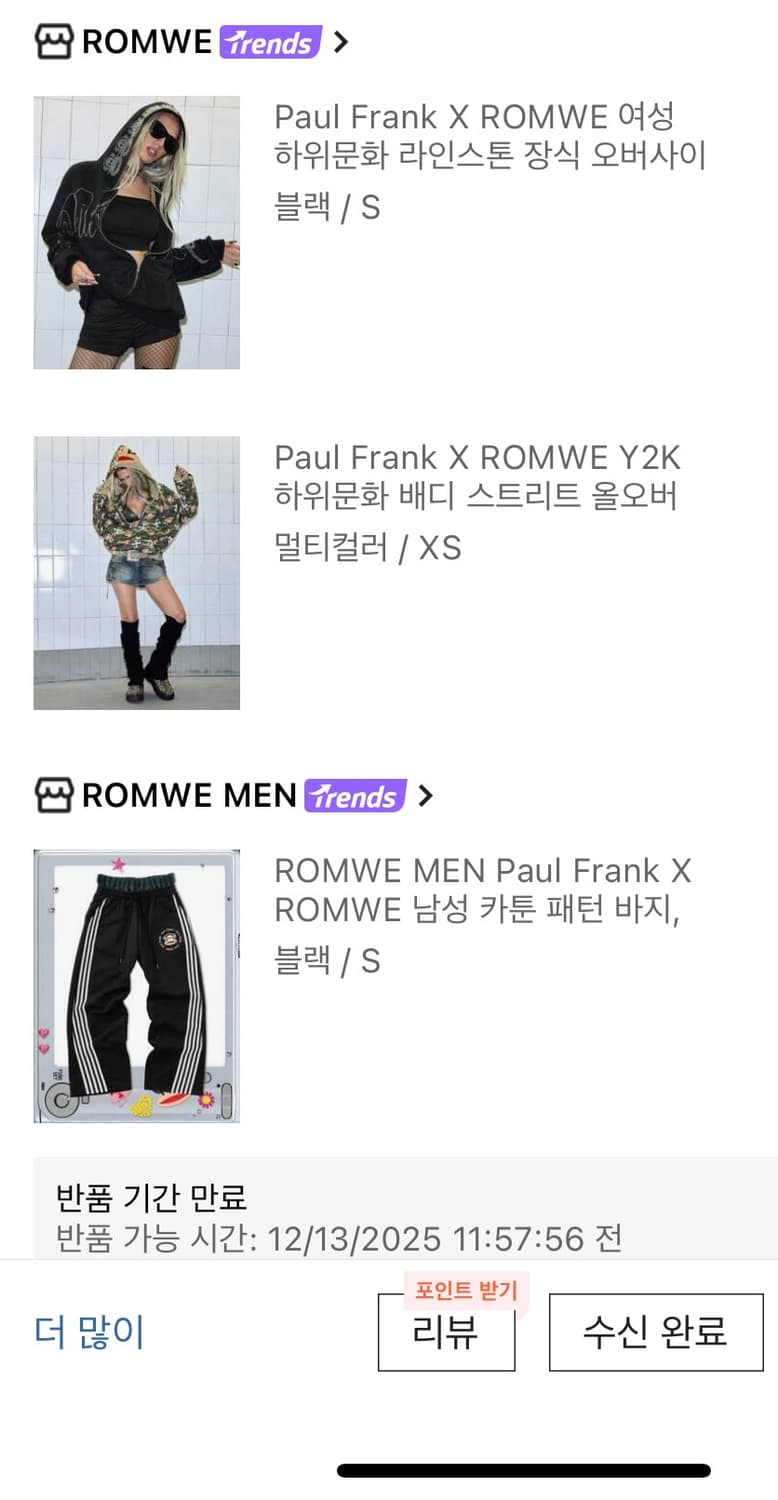
Task: Open the cartoon pattern pants thumbnail
Action: [136, 985]
